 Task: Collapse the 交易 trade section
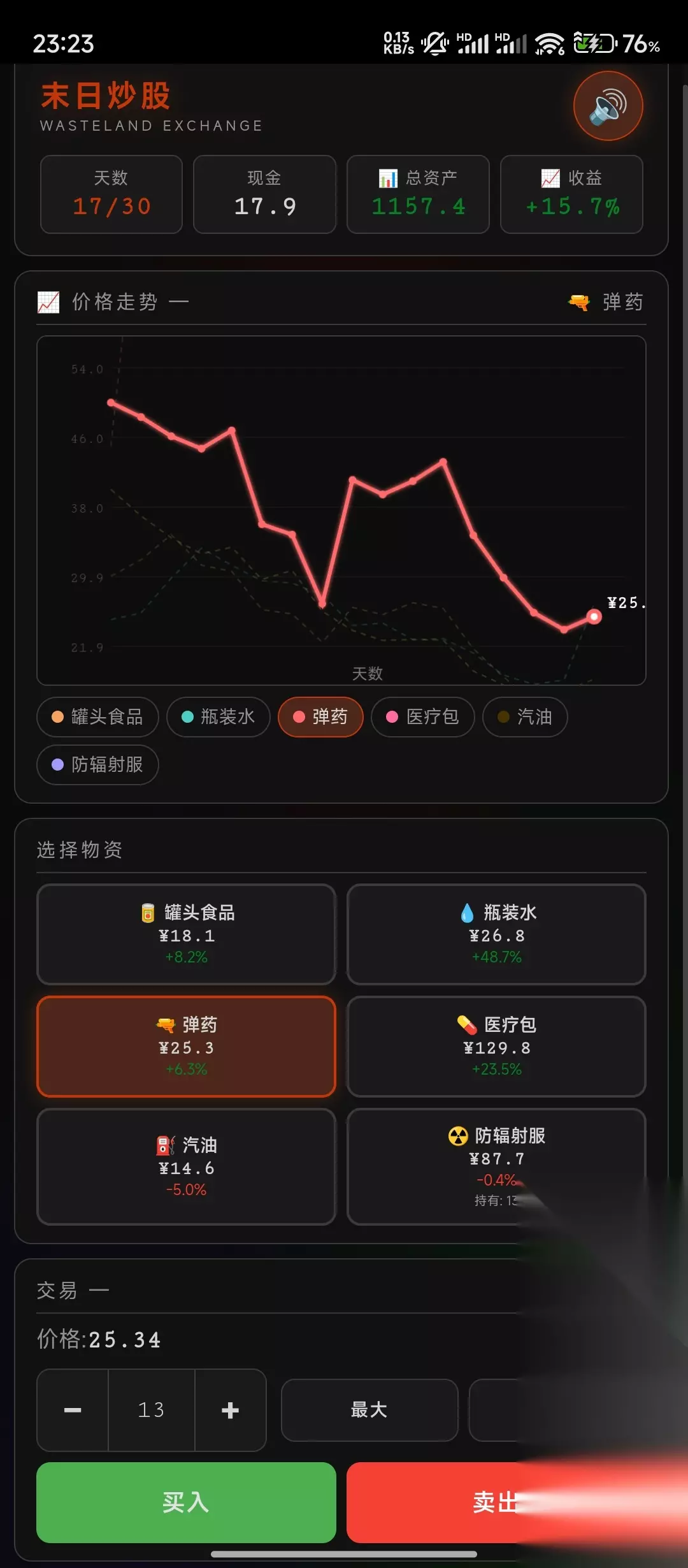(99, 1290)
